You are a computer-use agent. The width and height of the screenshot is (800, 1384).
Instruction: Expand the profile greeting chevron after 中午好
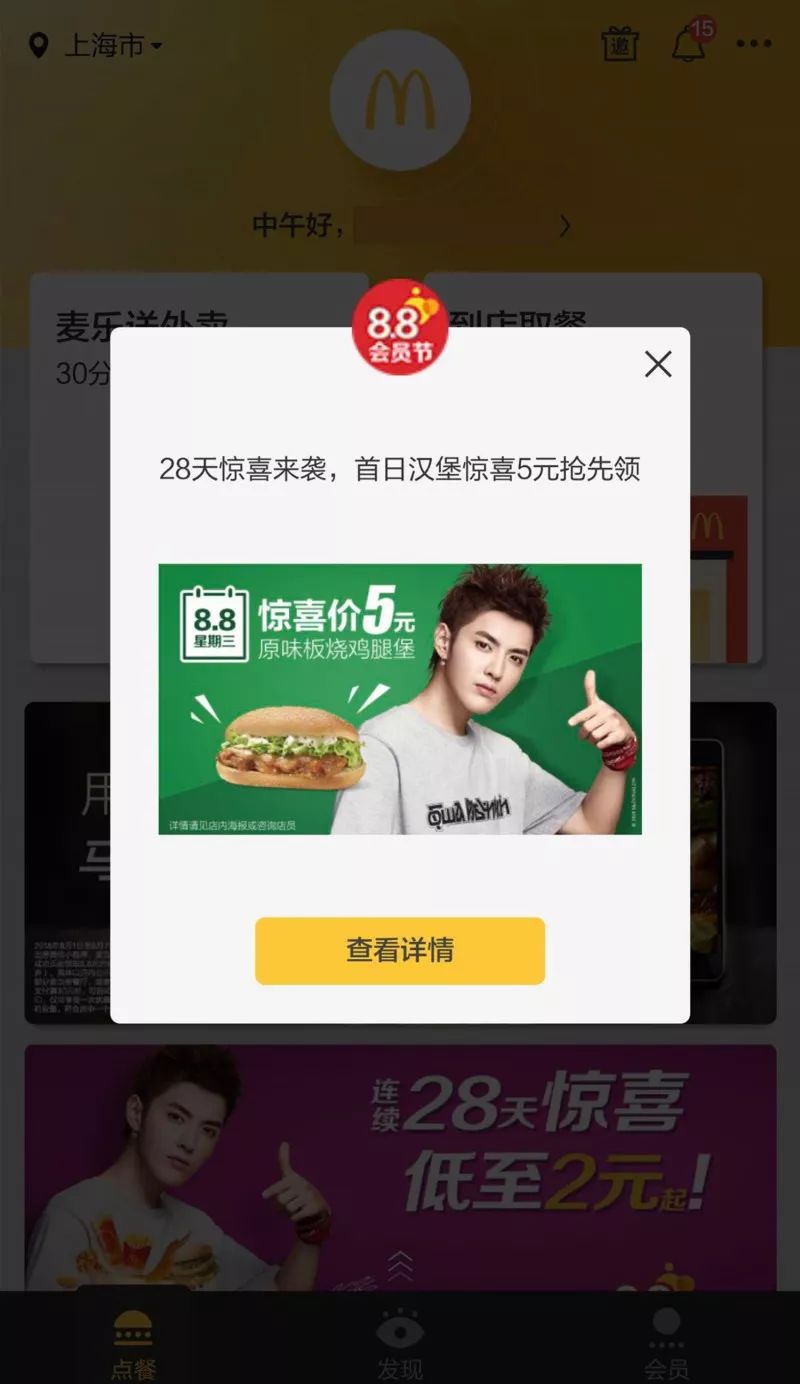(x=566, y=226)
